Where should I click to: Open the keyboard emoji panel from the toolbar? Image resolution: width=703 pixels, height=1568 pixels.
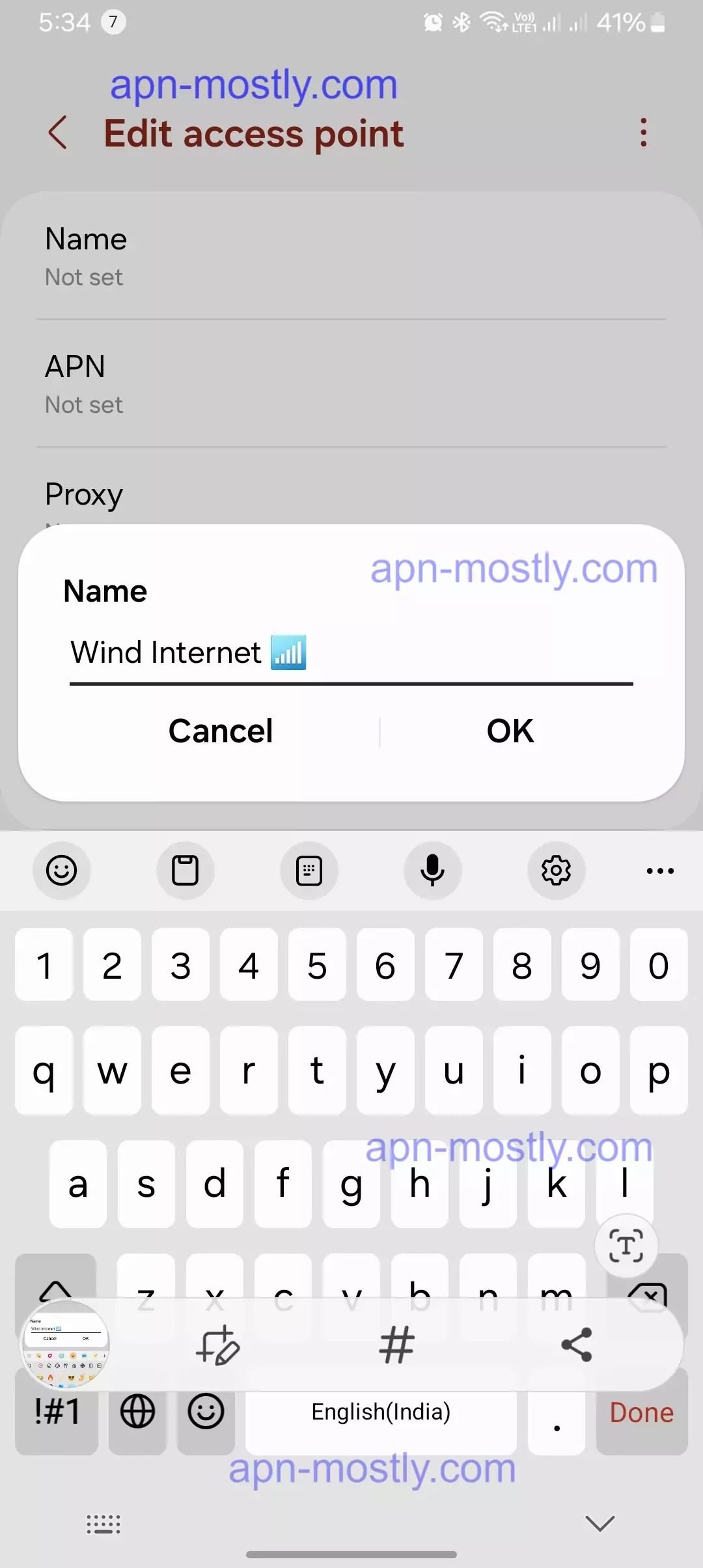(x=62, y=871)
